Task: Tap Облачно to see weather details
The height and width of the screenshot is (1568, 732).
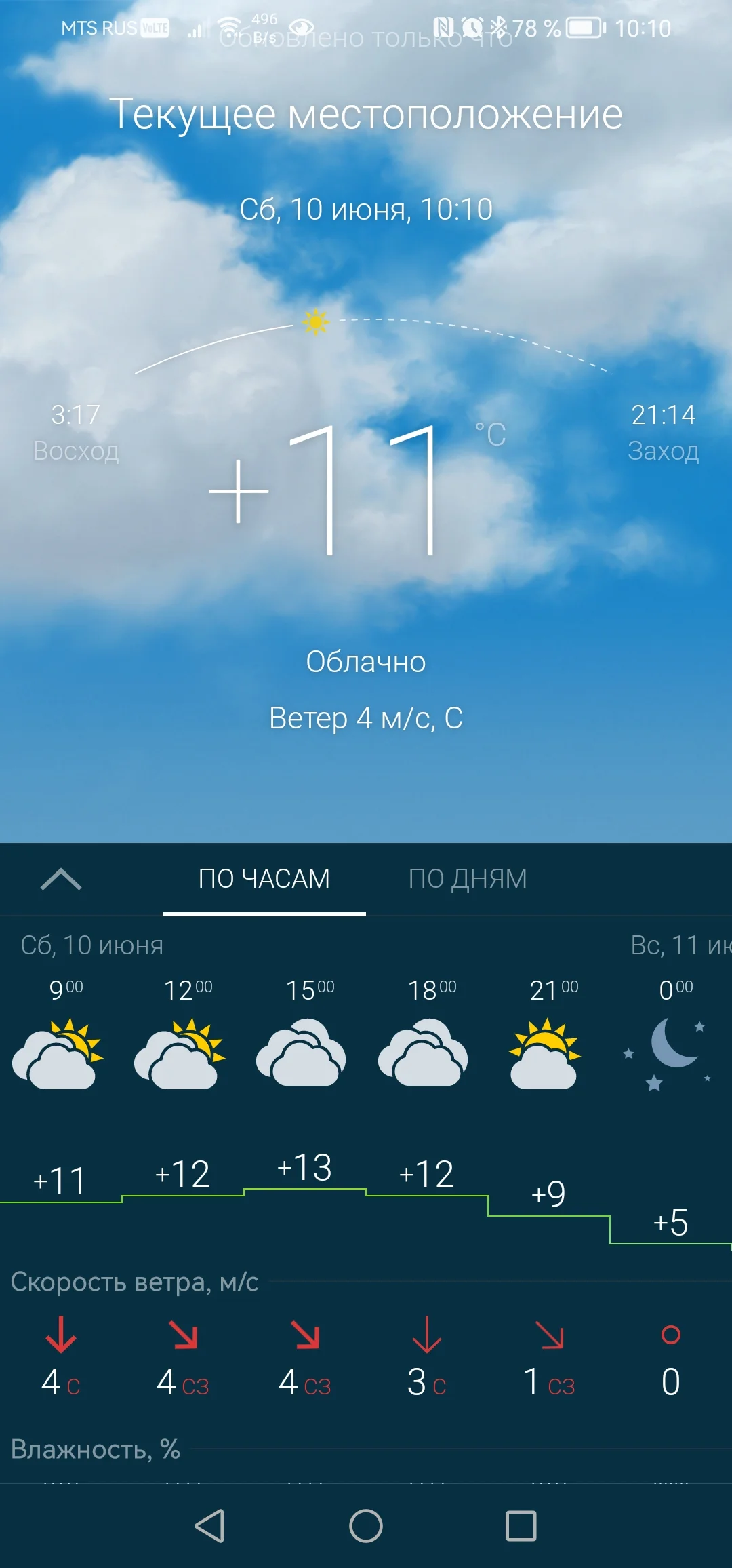Action: 366,661
